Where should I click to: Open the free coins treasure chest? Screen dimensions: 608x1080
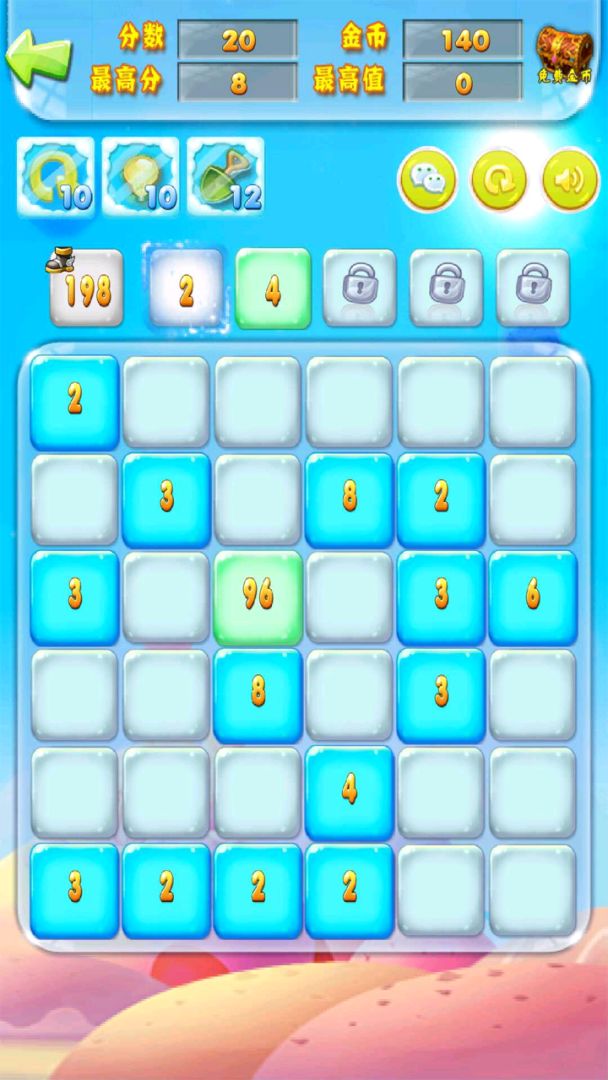pos(564,54)
